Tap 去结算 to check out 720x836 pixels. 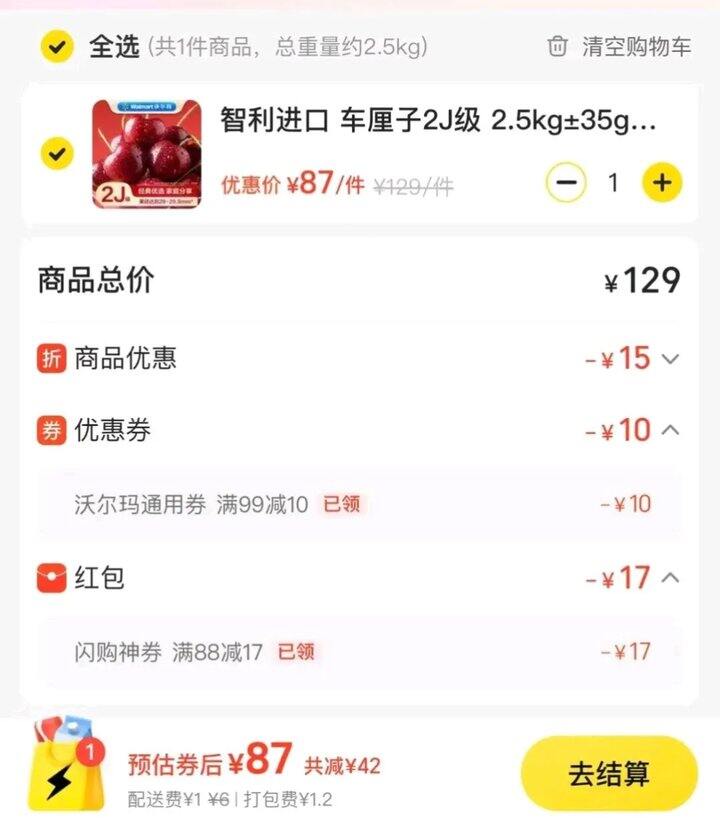coord(609,773)
